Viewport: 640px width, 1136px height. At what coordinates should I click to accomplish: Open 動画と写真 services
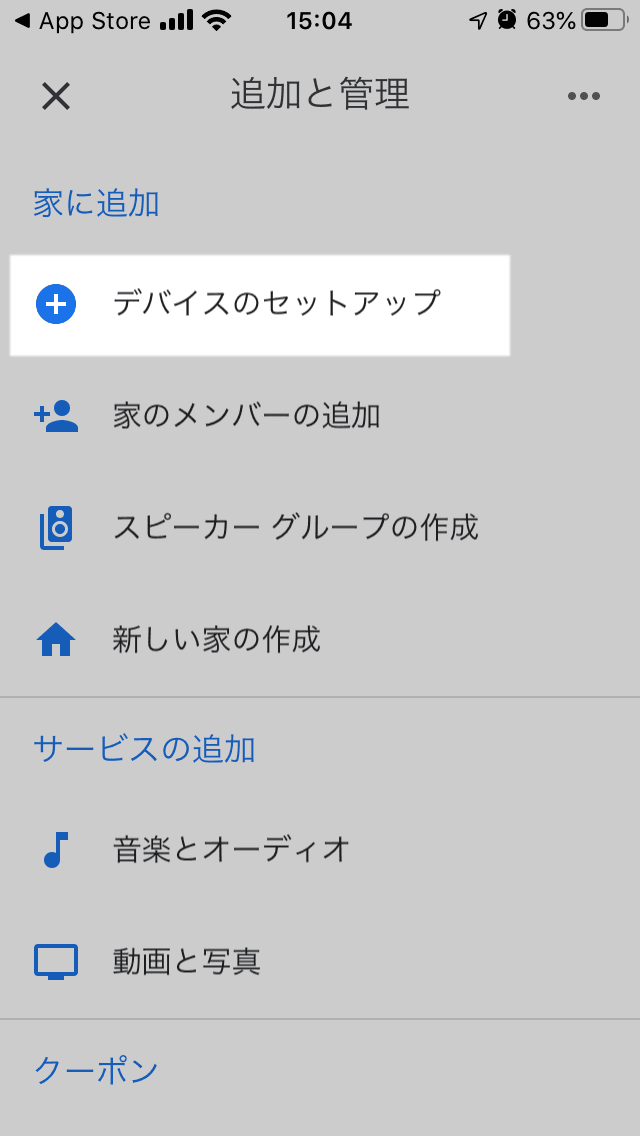tap(320, 961)
